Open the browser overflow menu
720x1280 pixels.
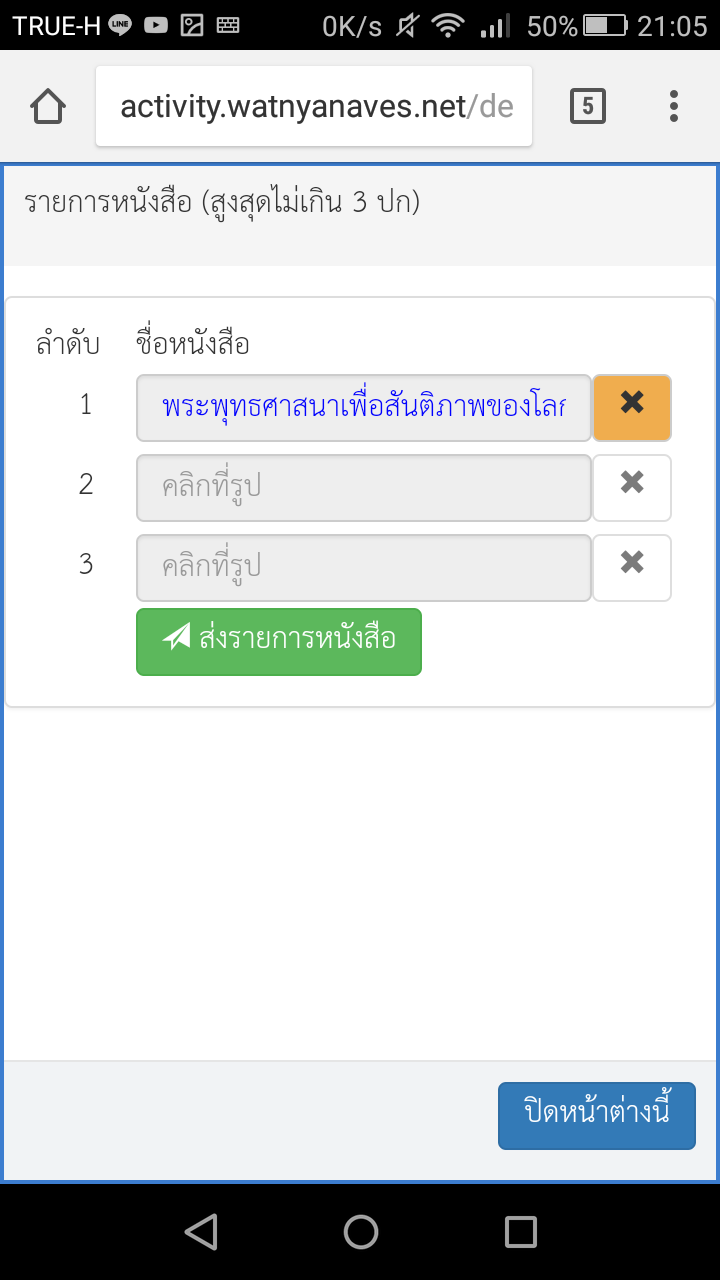click(674, 106)
